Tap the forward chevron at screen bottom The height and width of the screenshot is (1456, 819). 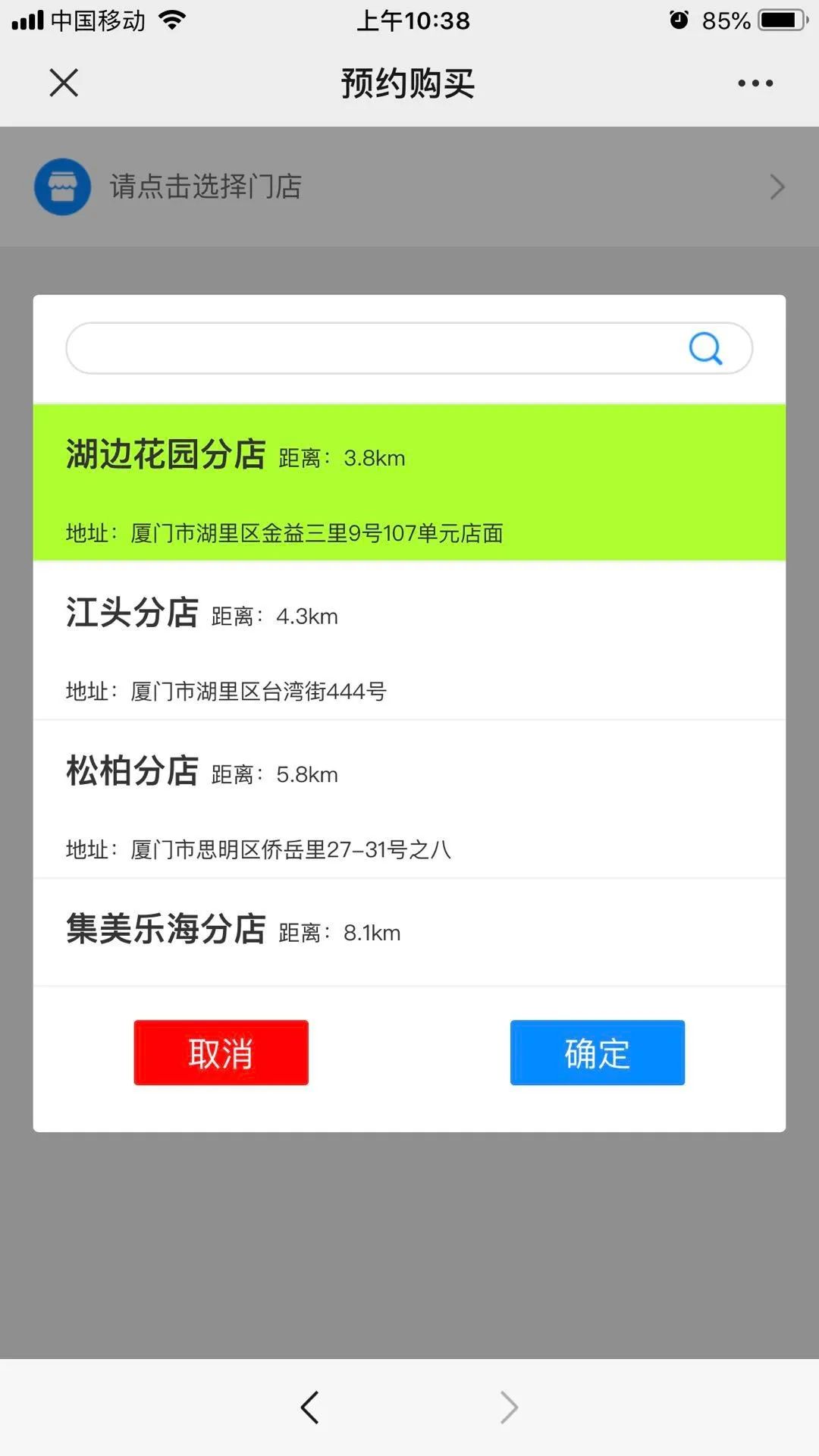pos(507,1407)
